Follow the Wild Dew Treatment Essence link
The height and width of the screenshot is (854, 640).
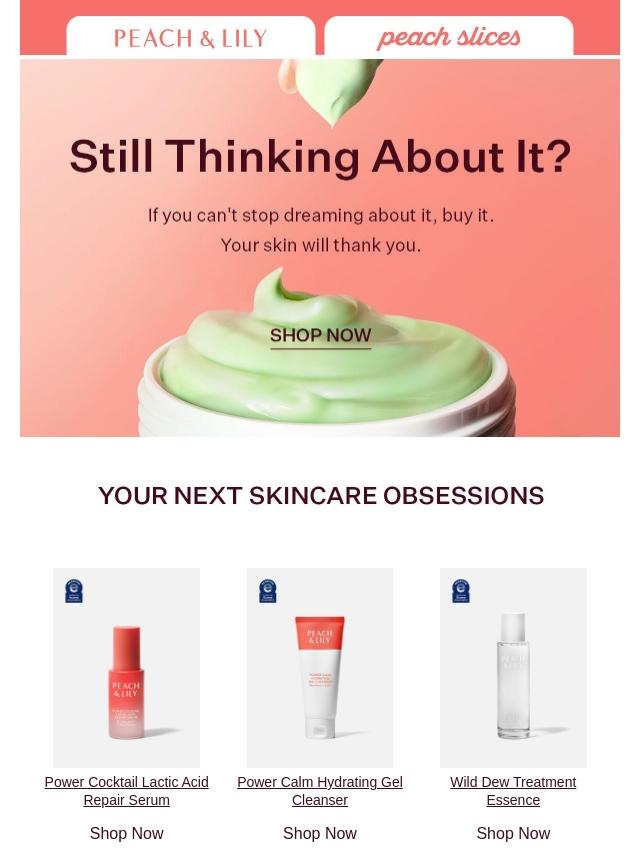pyautogui.click(x=513, y=791)
